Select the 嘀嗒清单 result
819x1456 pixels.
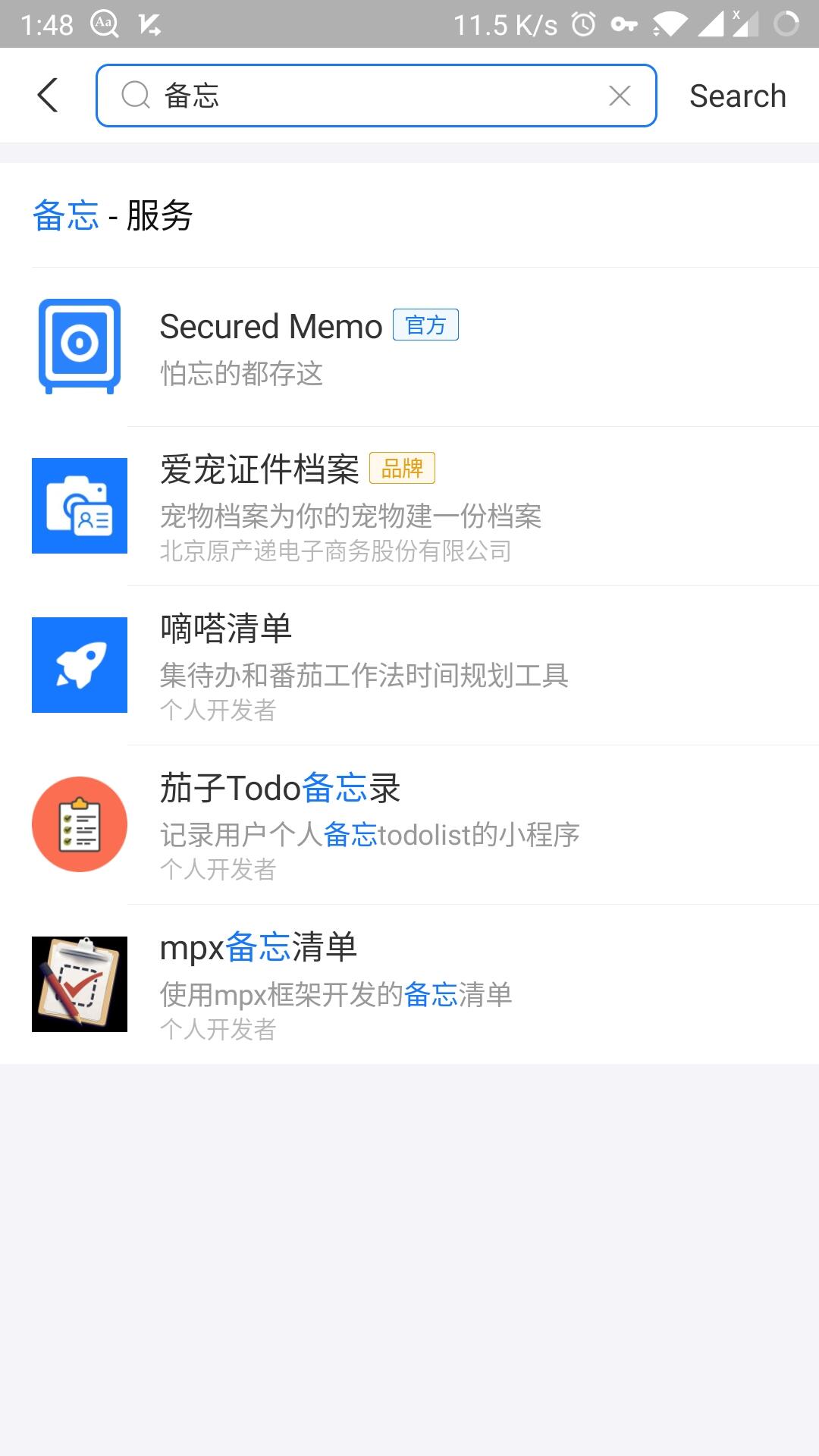(x=409, y=666)
